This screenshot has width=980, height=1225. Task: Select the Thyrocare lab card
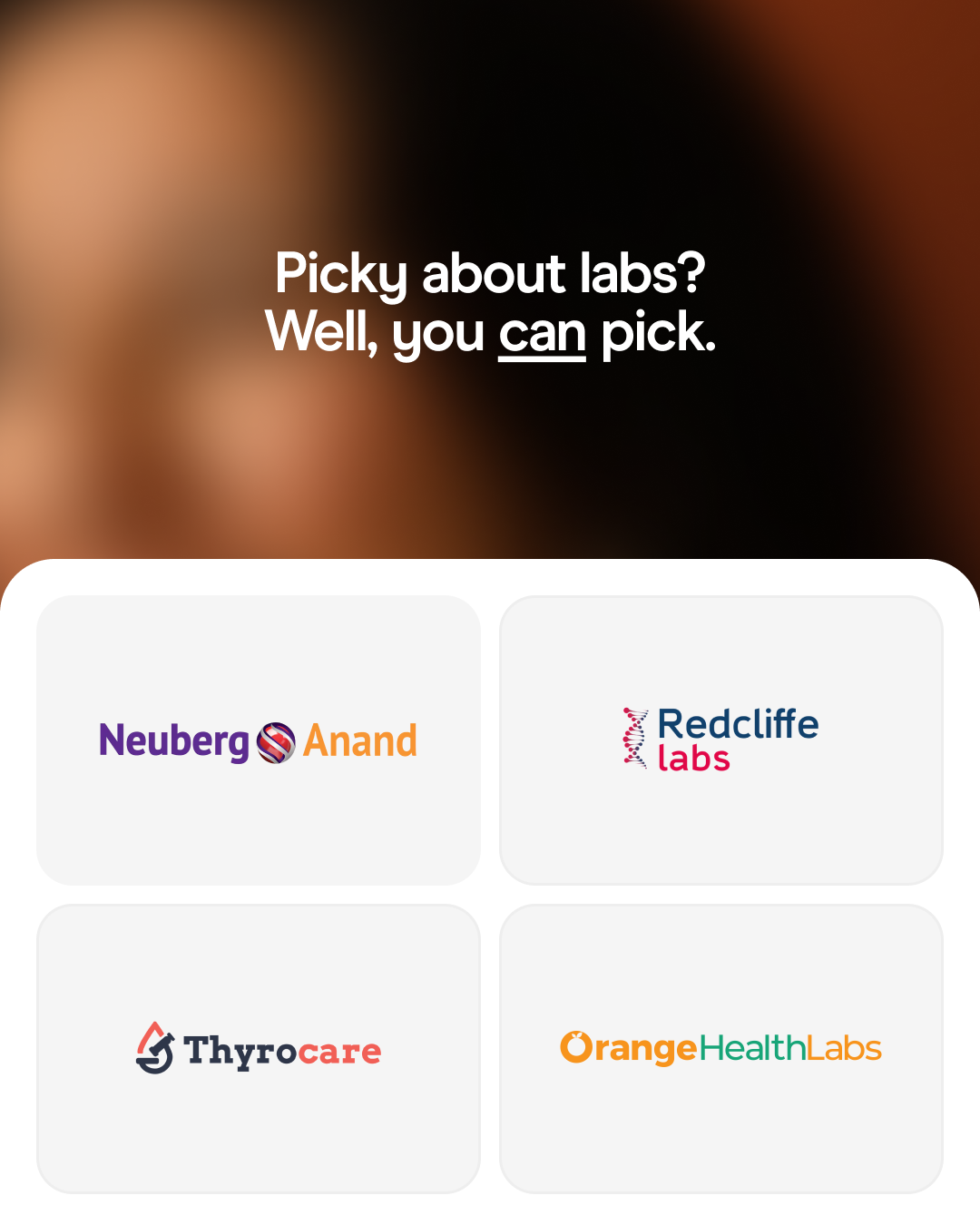[259, 1048]
